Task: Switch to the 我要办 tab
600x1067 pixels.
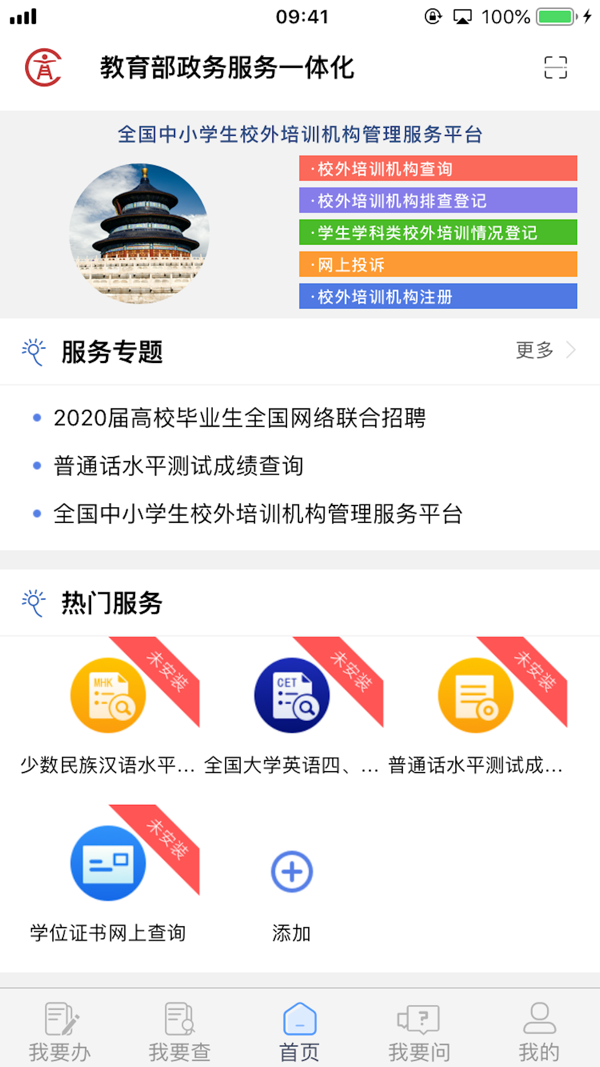Action: [x=60, y=1031]
